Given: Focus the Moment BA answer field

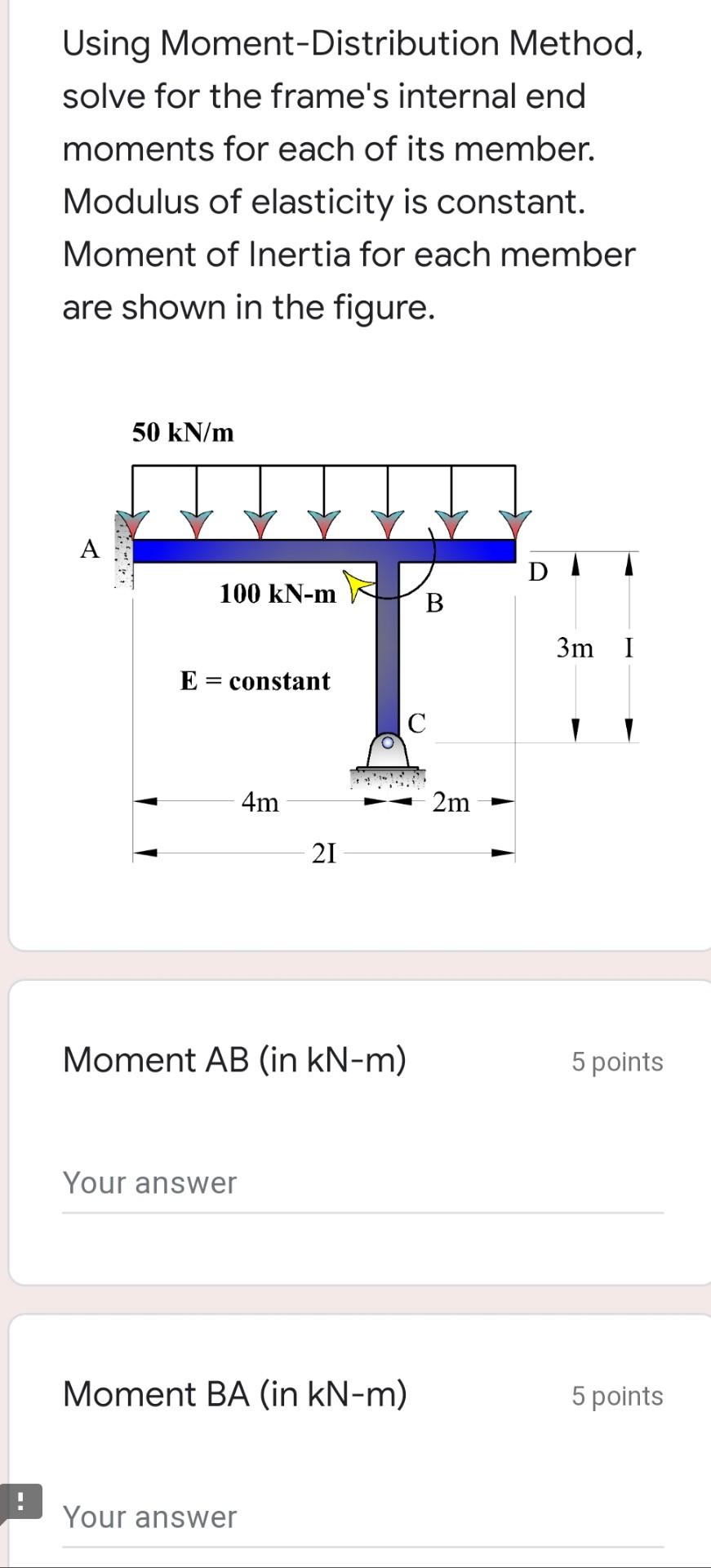Looking at the screenshot, I should [x=362, y=1517].
